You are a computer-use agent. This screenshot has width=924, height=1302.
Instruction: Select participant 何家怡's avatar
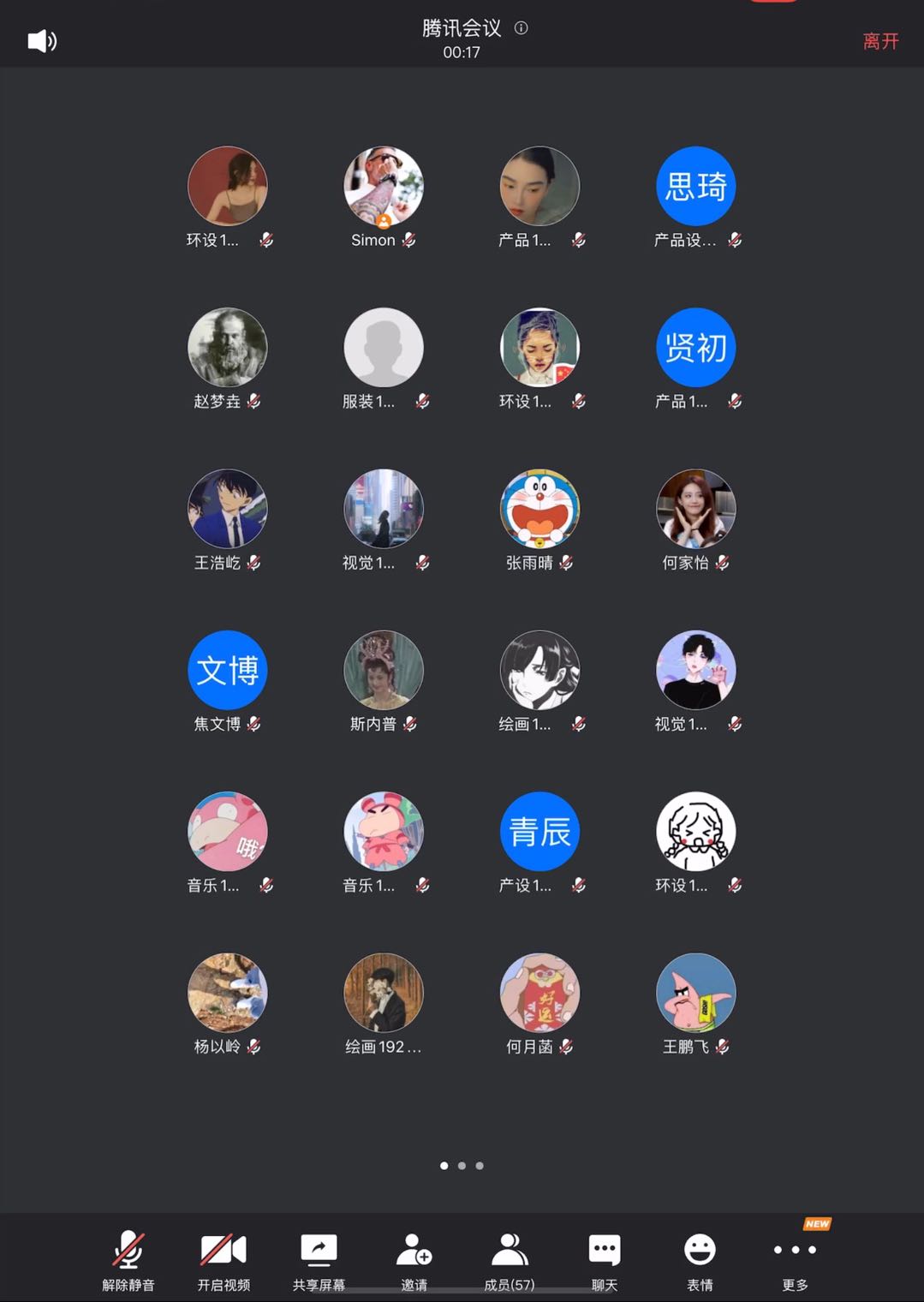coord(695,509)
